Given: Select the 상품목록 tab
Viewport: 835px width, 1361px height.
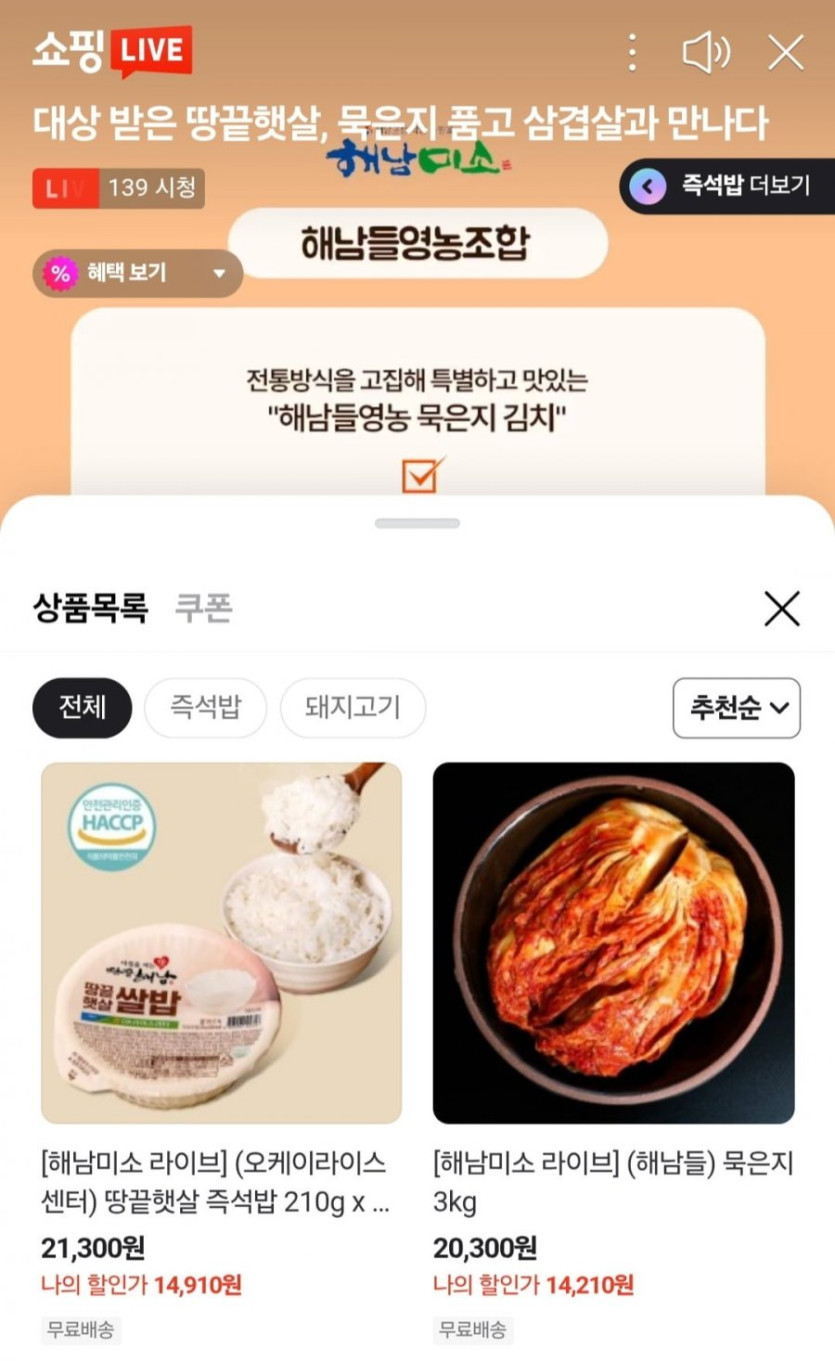Looking at the screenshot, I should coord(91,607).
